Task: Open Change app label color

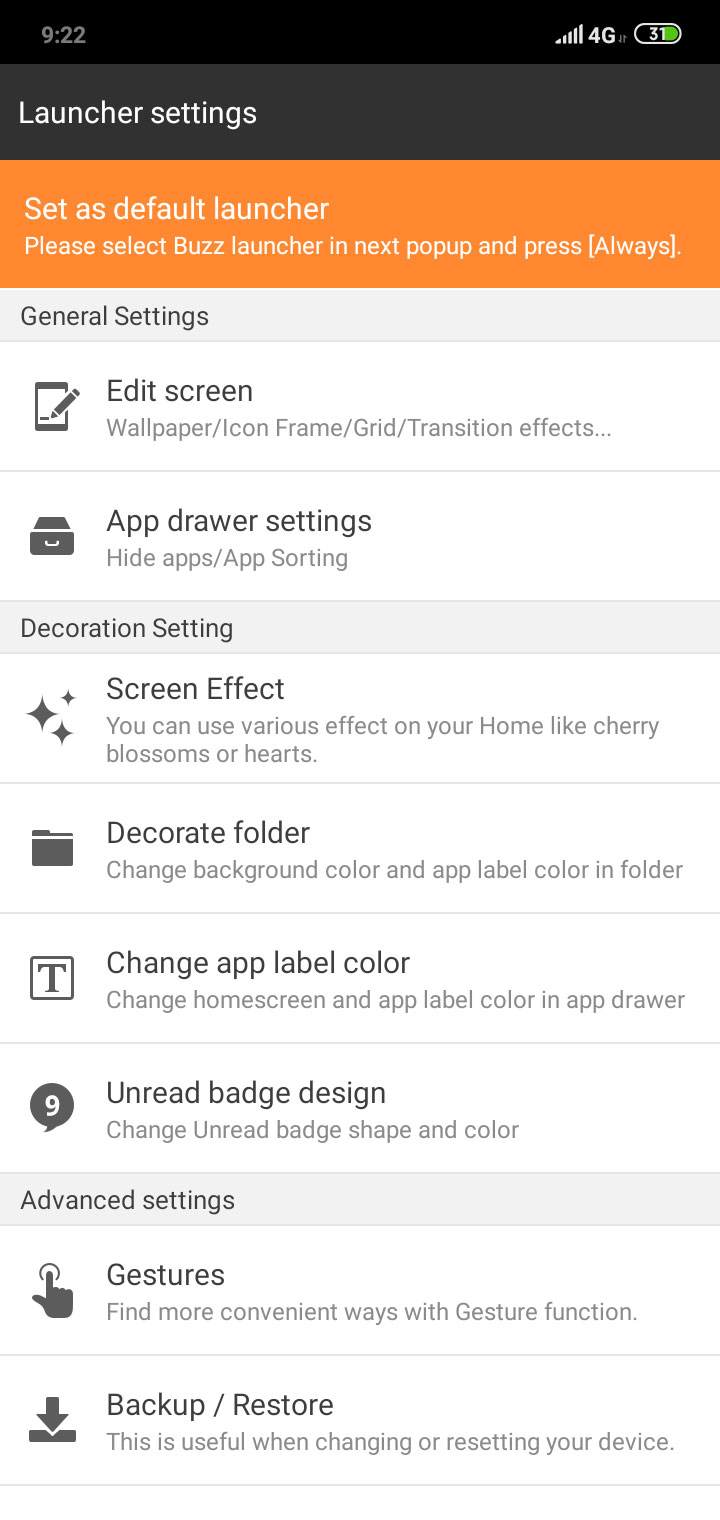Action: pyautogui.click(x=360, y=978)
